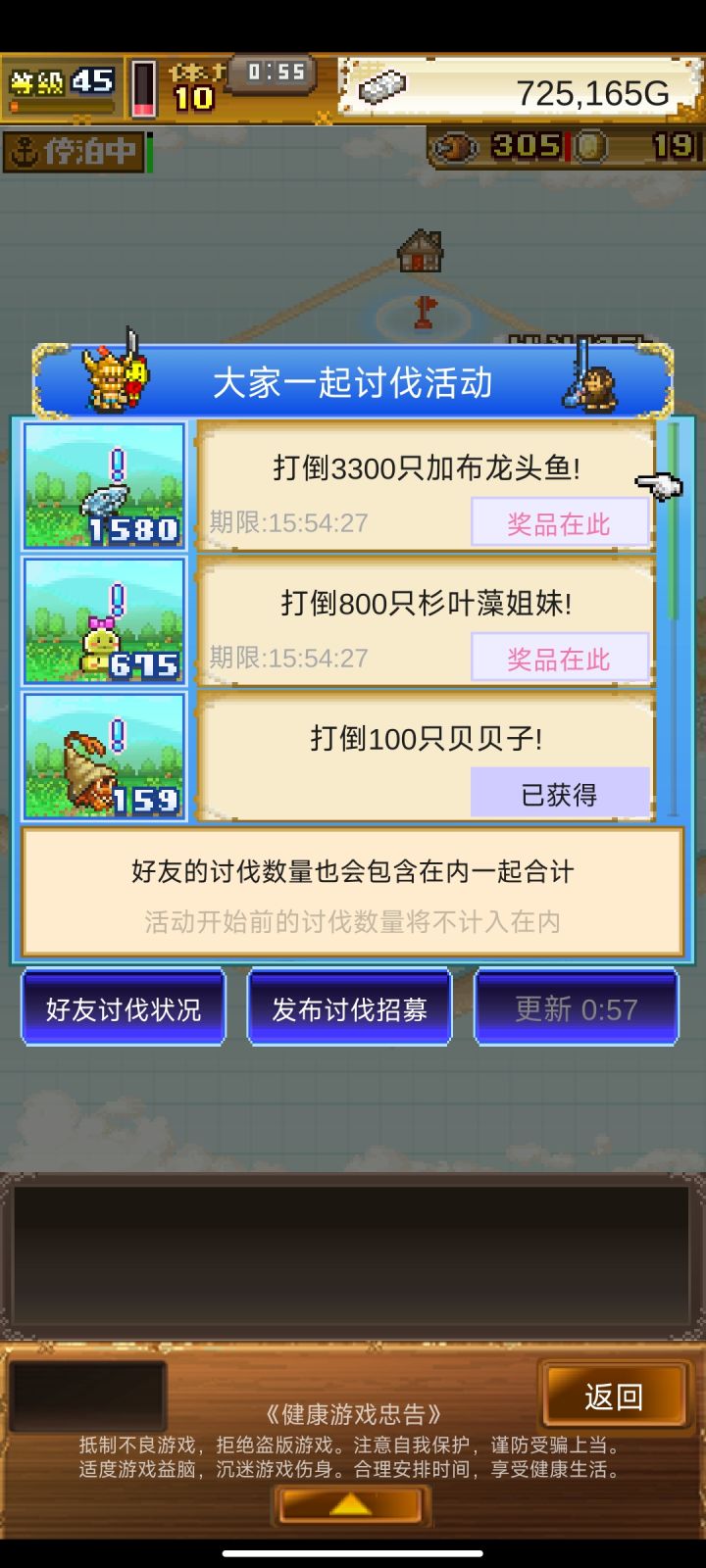Click the 返回 button at bottom right
The width and height of the screenshot is (706, 1568).
click(x=616, y=1397)
